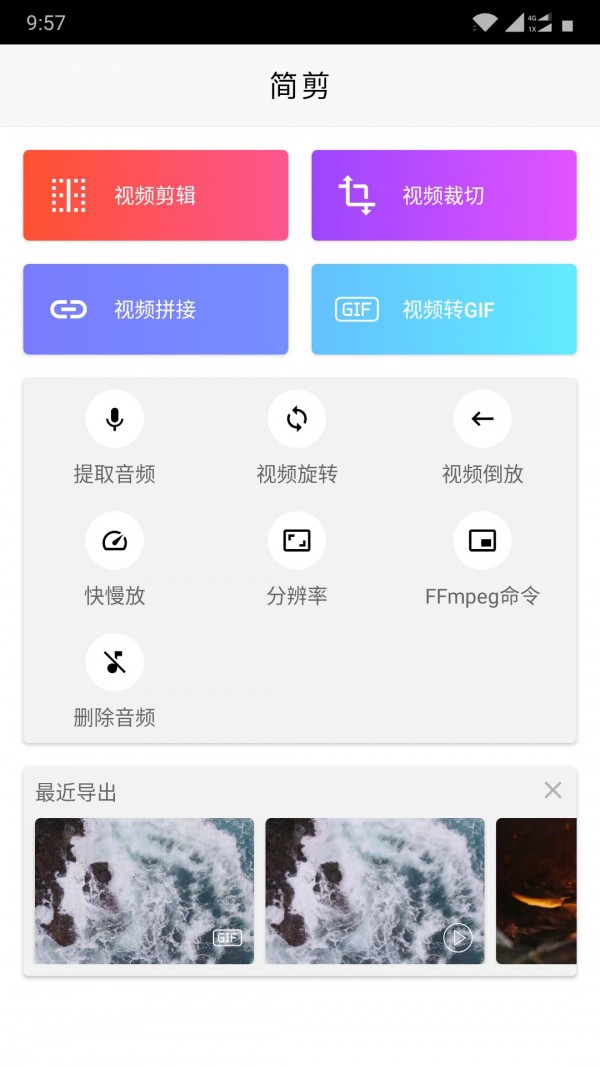600x1067 pixels.
Task: Open 视频剪辑 video editing
Action: [155, 195]
